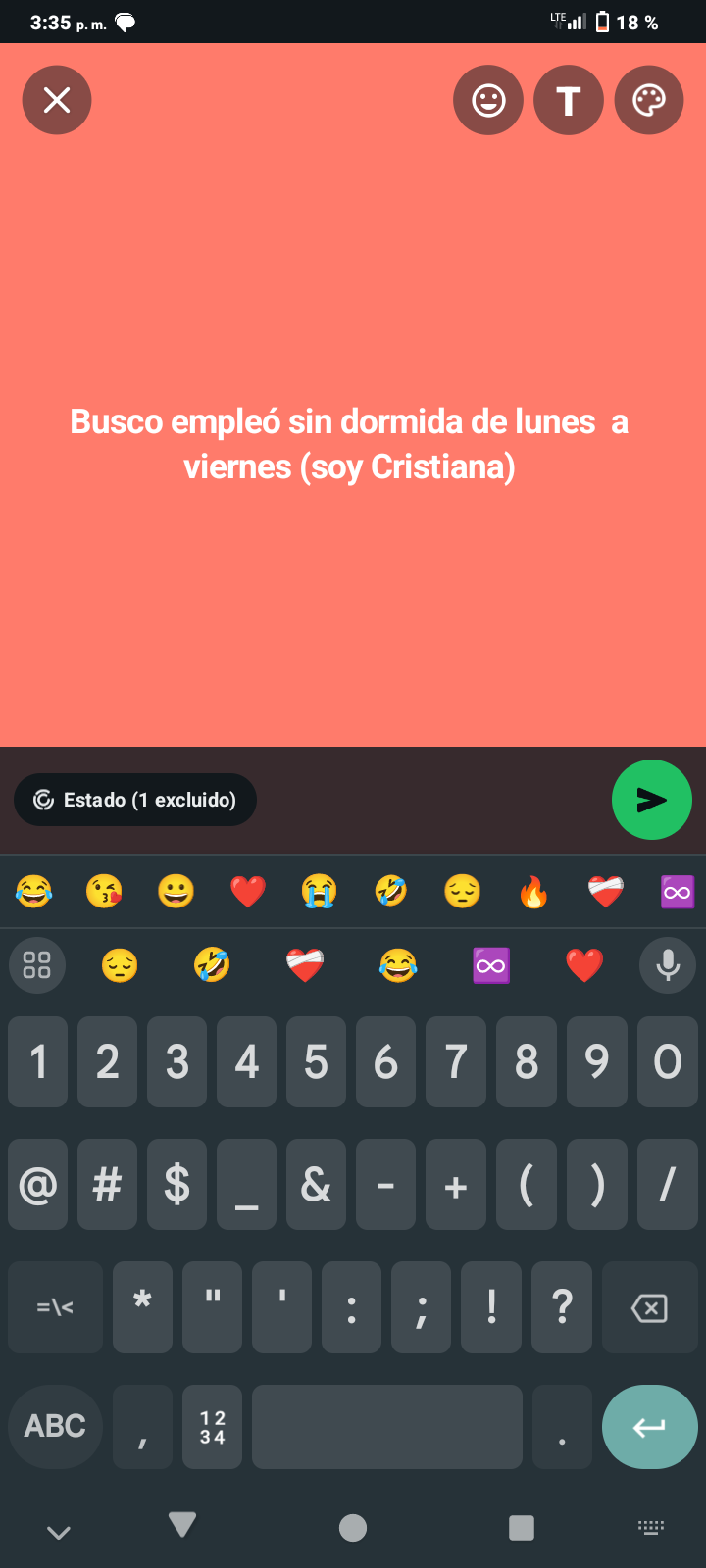Change the background color palette
The image size is (706, 1568).
649,100
